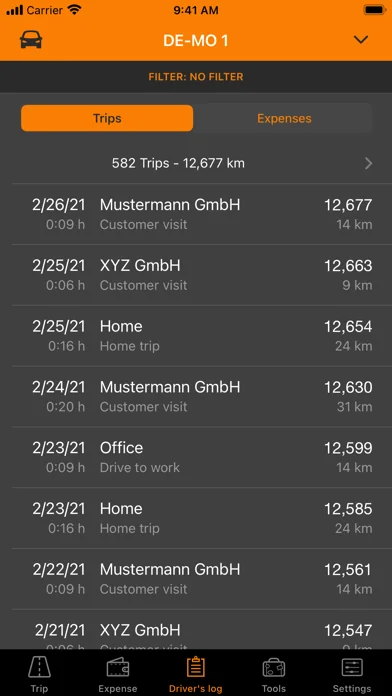Viewport: 392px width, 696px height.
Task: Switch to the Expense tab
Action: tap(118, 673)
